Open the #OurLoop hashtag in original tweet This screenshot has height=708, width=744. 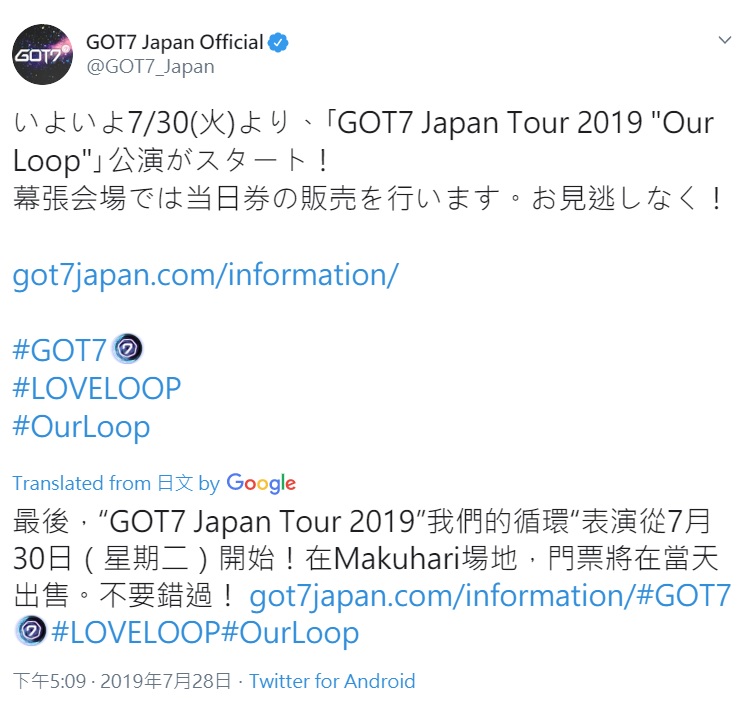pos(81,427)
